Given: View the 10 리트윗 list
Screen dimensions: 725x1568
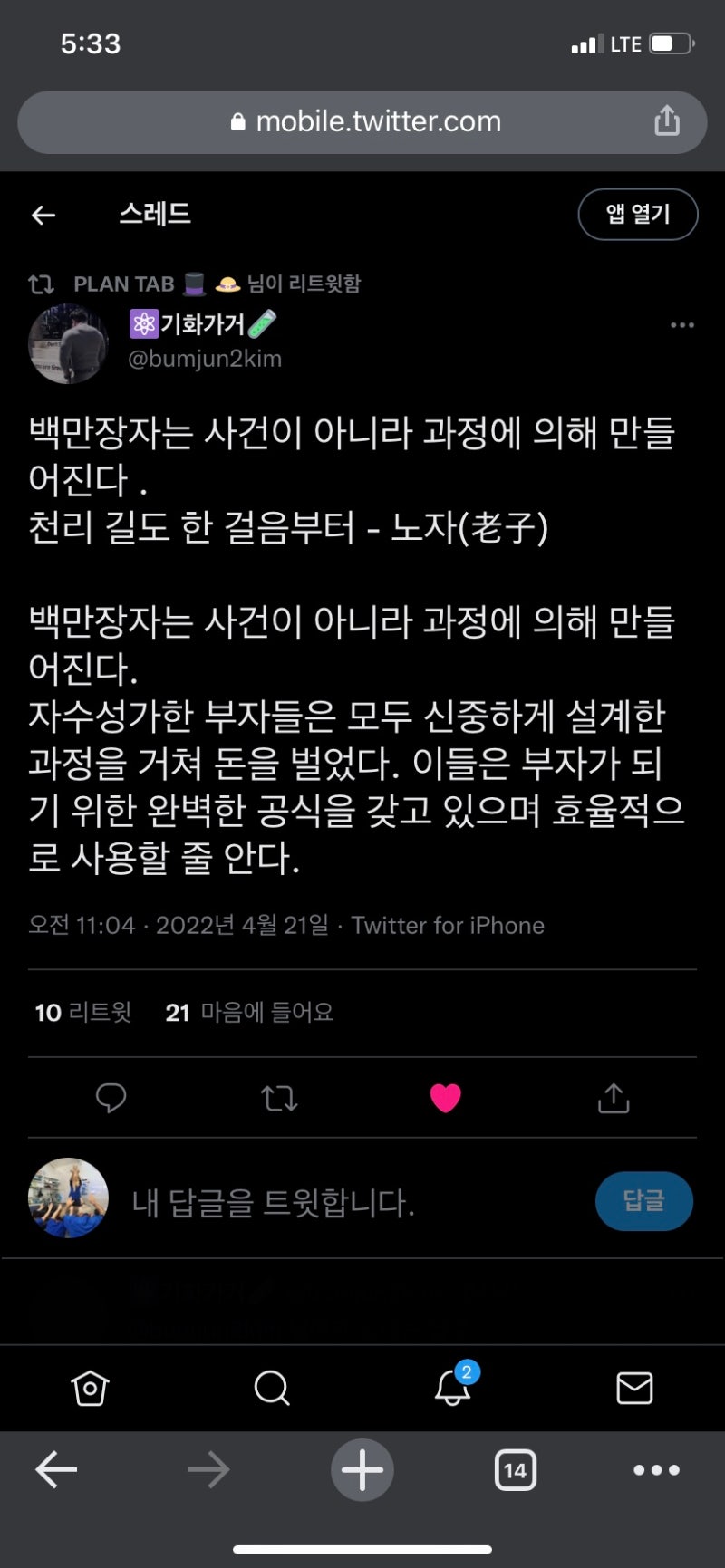Looking at the screenshot, I should tap(82, 1012).
